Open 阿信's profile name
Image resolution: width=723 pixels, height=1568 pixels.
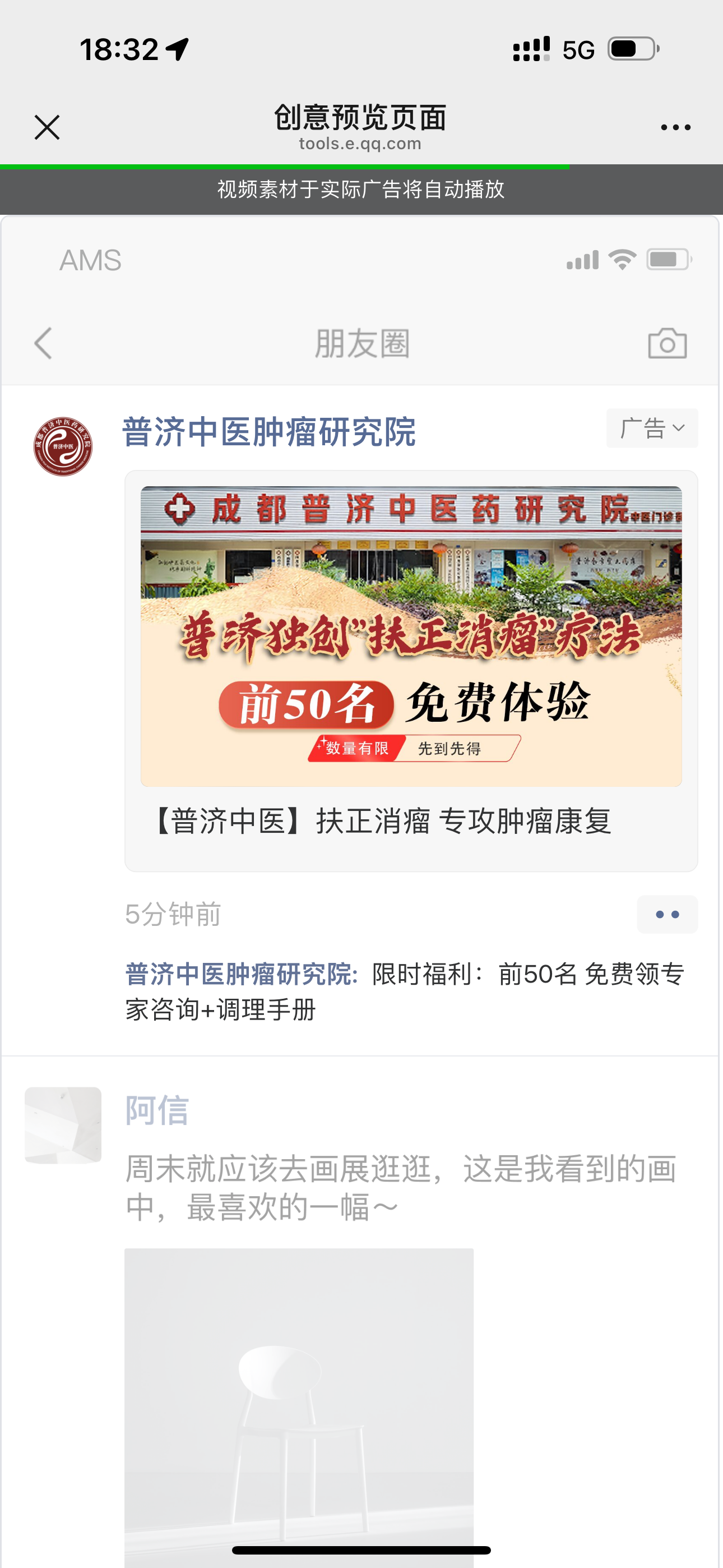(x=157, y=1110)
